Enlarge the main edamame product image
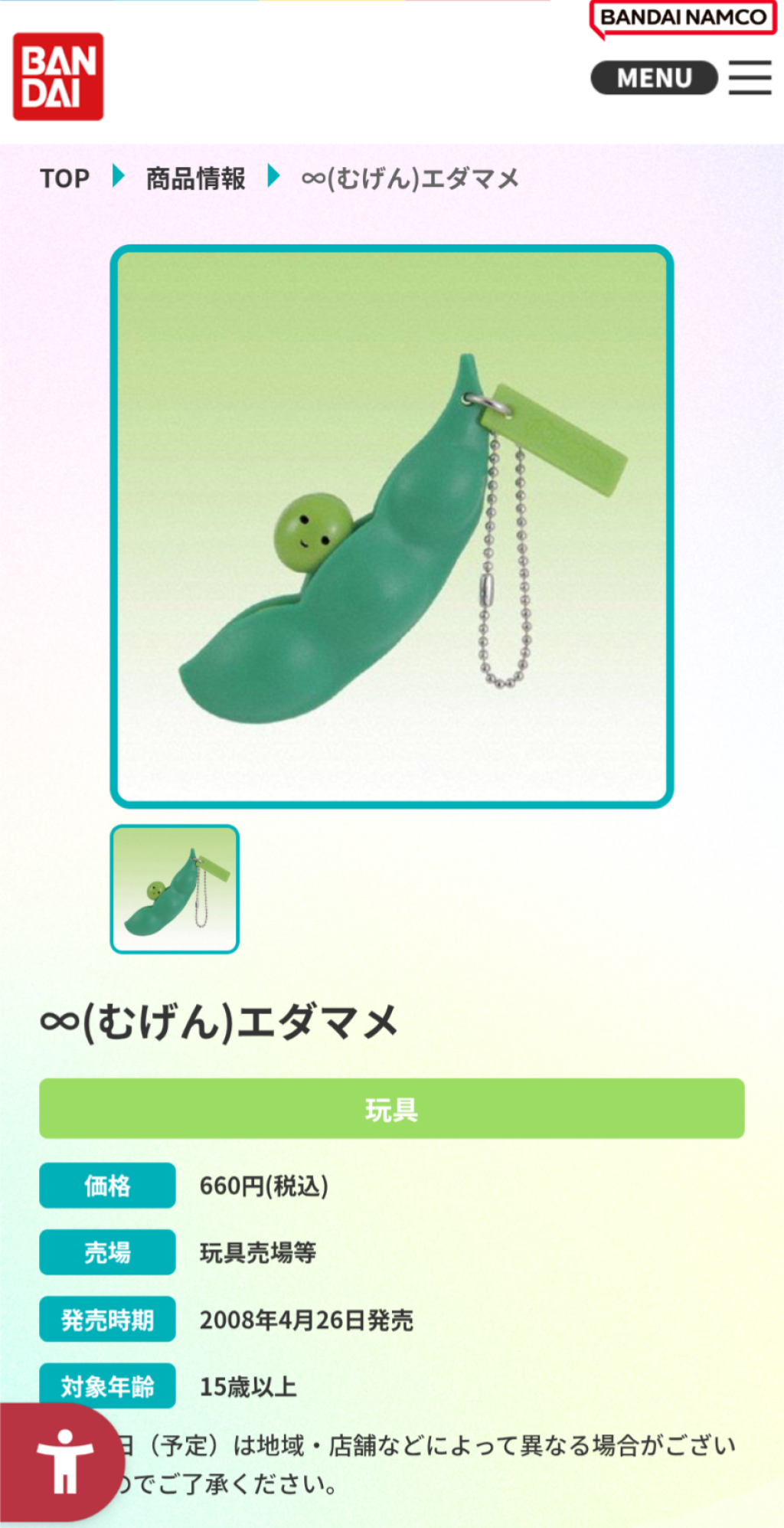 click(x=391, y=526)
